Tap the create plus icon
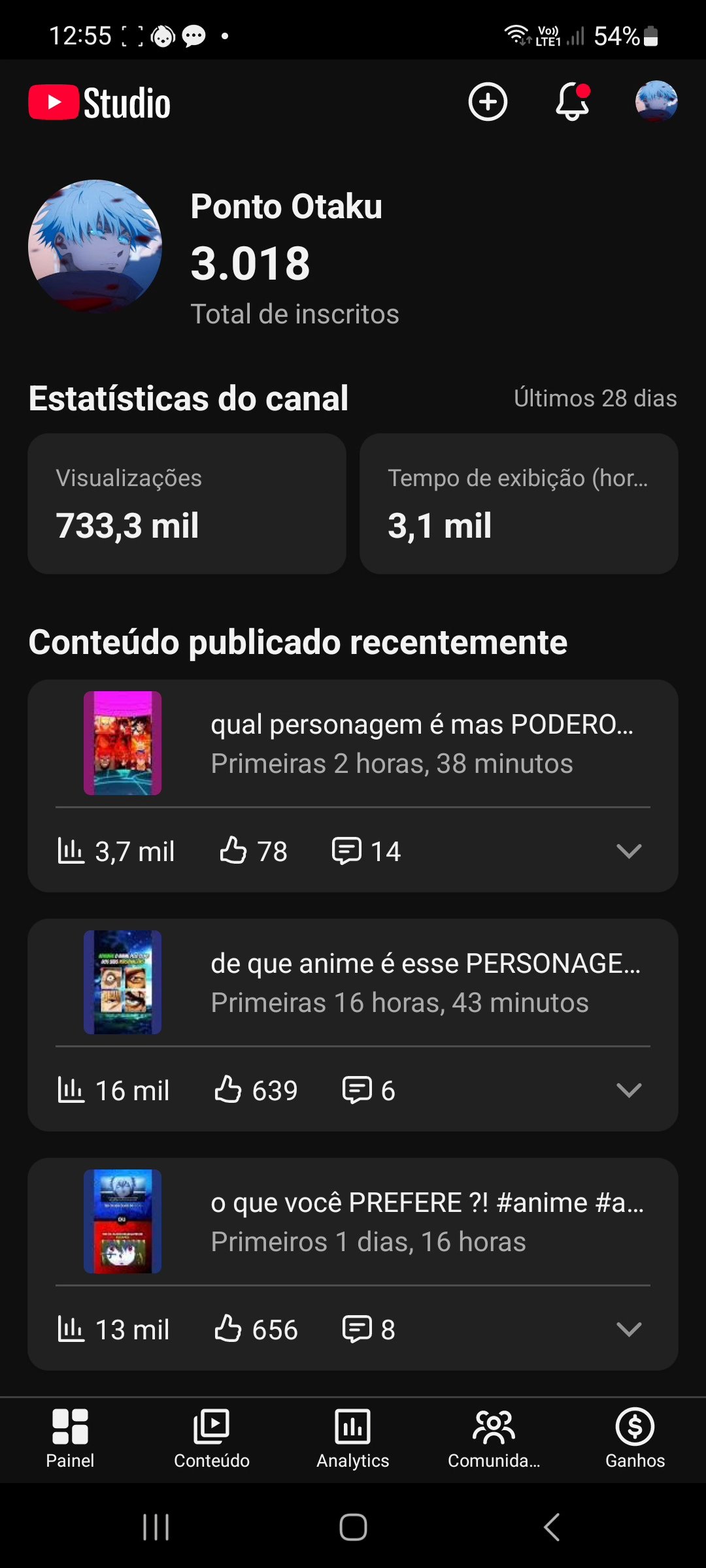 [488, 102]
